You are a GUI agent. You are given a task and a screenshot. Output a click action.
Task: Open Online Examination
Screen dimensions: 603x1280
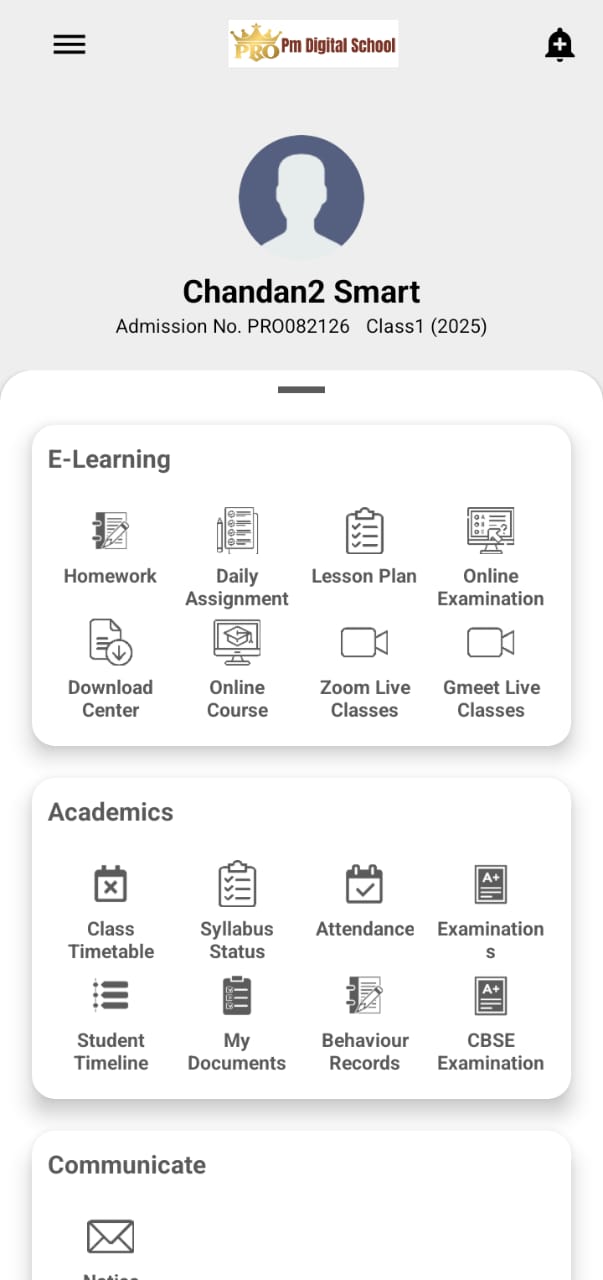click(491, 559)
